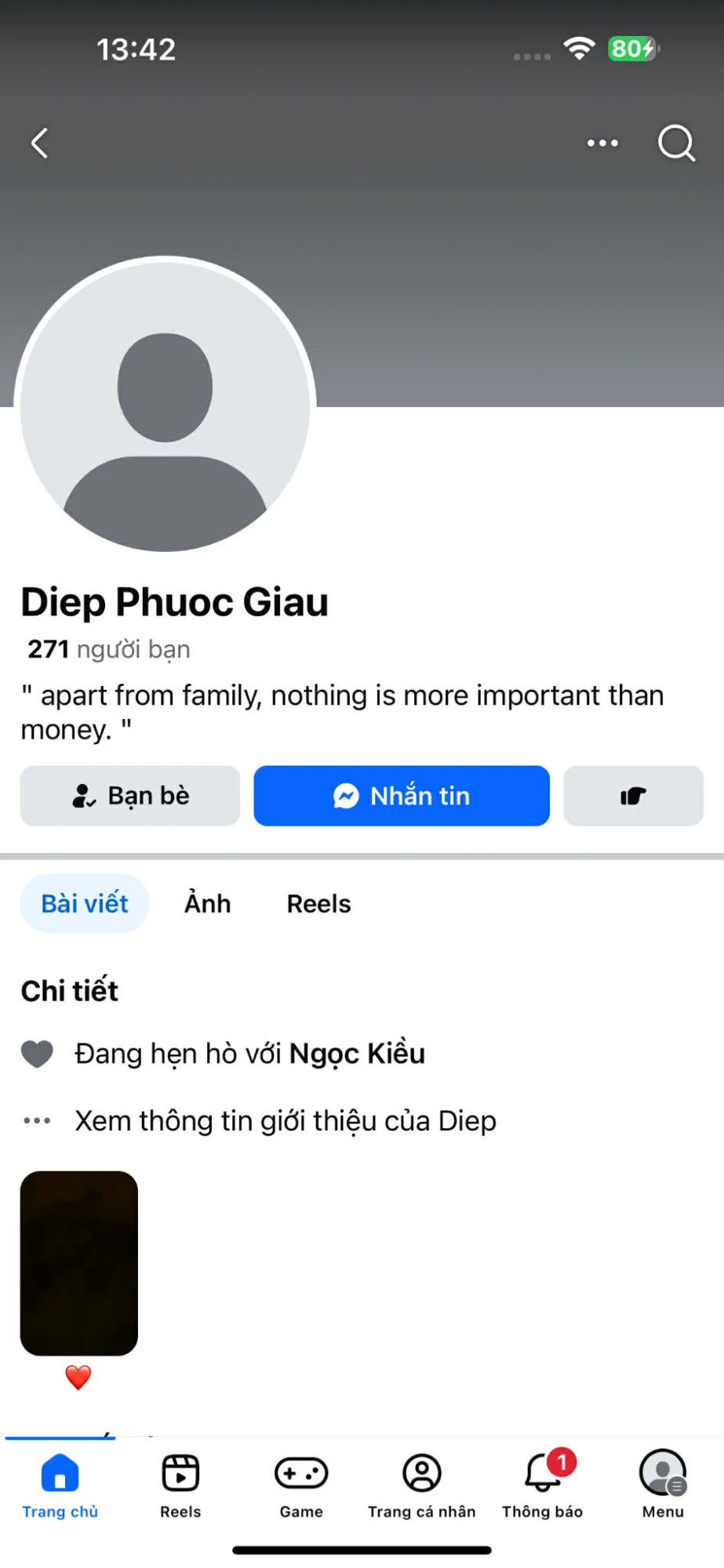Open the 271 người bạn friends list

109,649
